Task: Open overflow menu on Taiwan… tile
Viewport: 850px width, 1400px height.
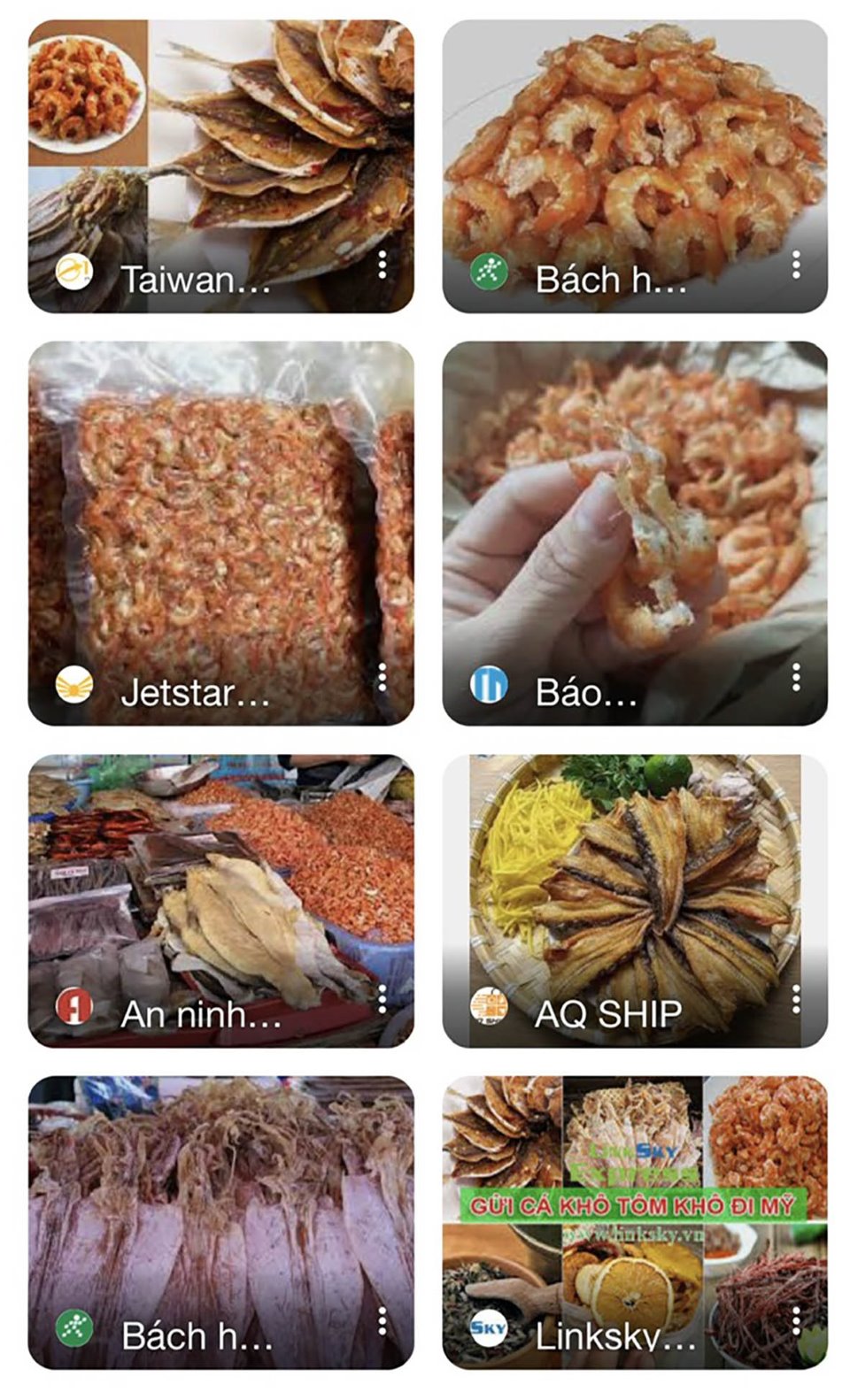Action: coord(382,265)
